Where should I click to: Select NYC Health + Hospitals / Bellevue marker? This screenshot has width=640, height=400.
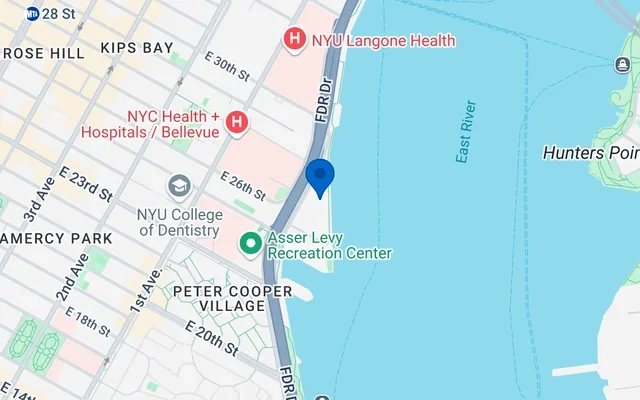click(x=237, y=123)
